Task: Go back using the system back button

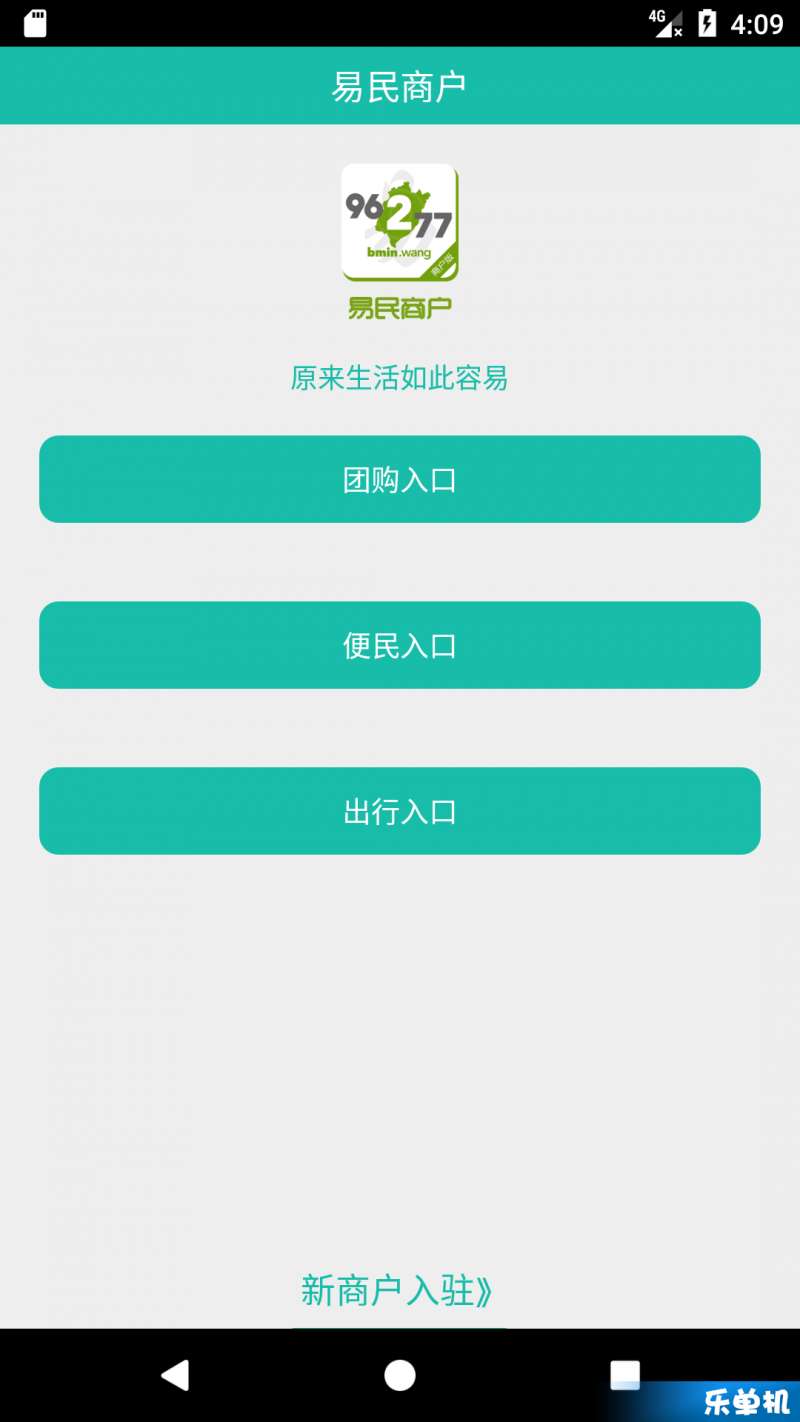Action: [x=175, y=1375]
